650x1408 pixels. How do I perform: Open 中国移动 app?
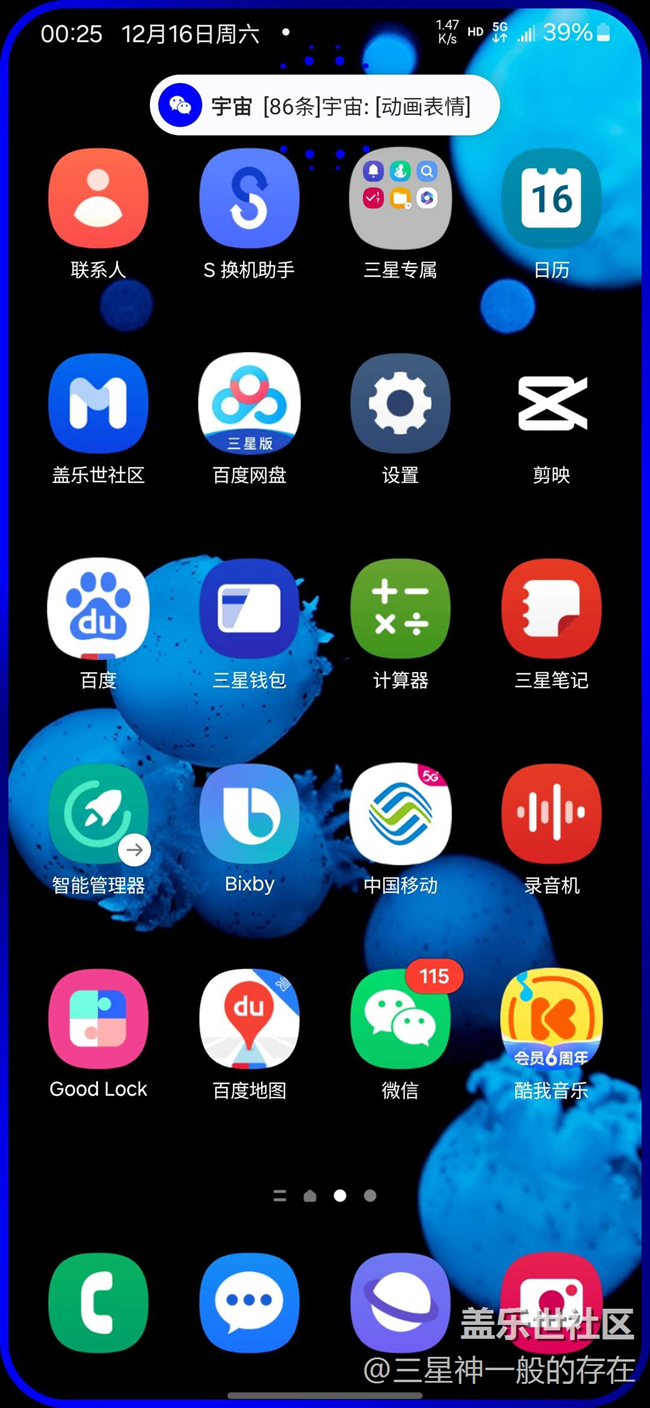coord(400,814)
